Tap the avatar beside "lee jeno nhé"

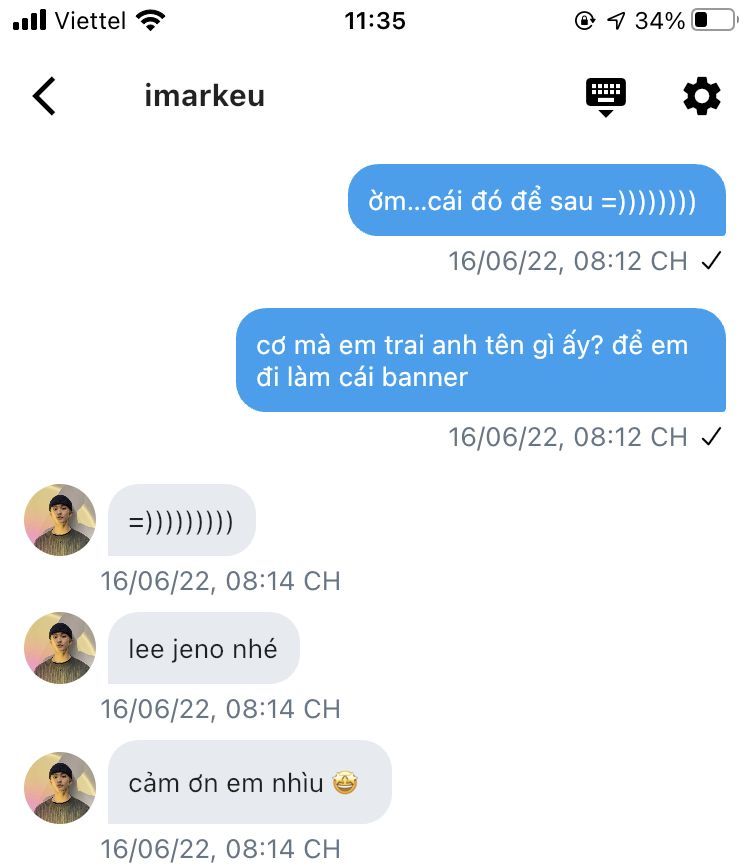[x=60, y=648]
